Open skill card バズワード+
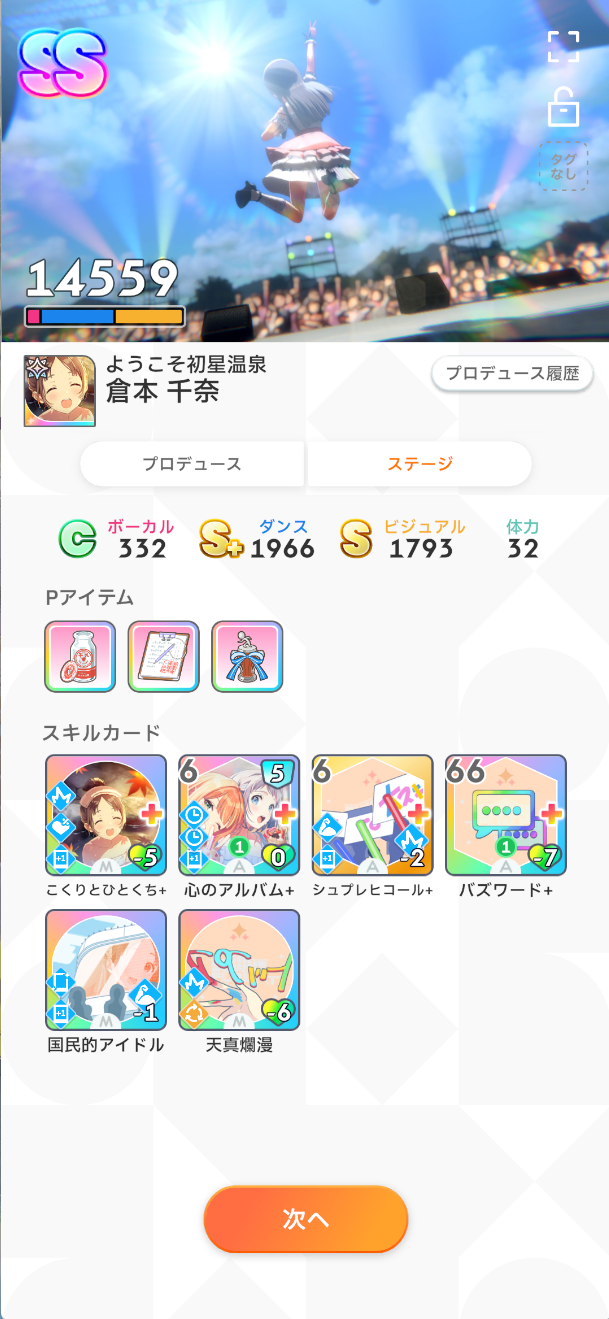The width and height of the screenshot is (609, 1319). point(506,815)
